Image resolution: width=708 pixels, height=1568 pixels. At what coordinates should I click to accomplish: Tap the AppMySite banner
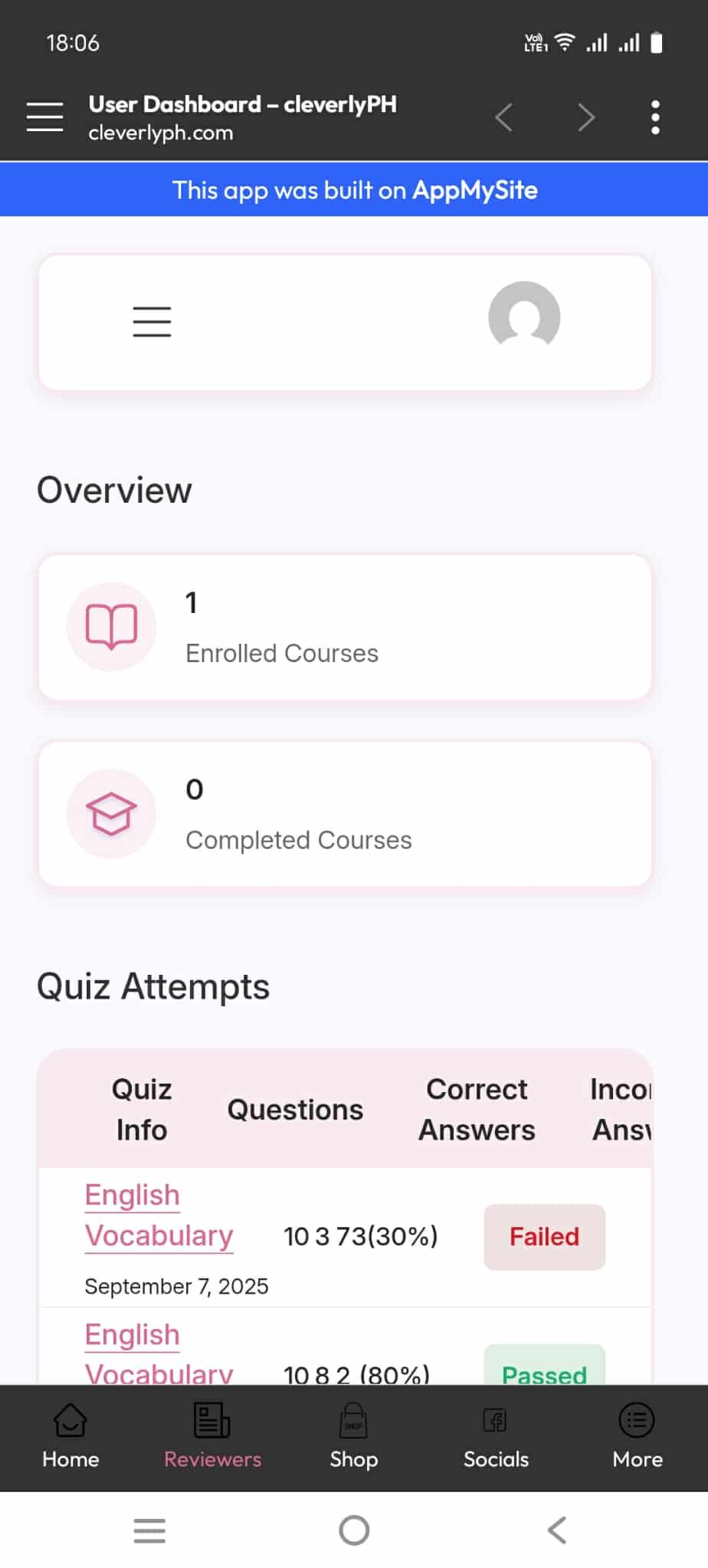pos(354,190)
